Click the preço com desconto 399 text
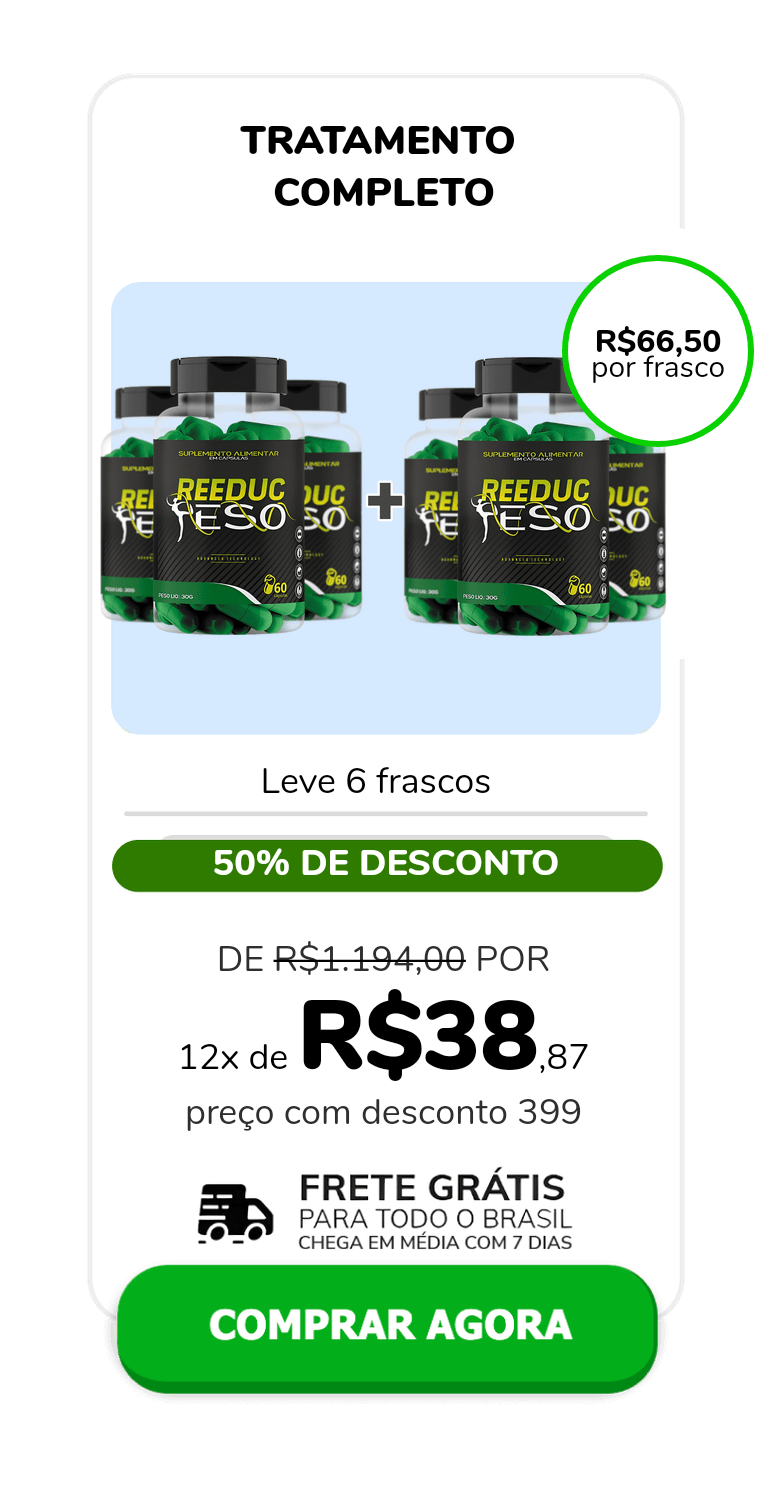768x1502 pixels. (x=383, y=1110)
